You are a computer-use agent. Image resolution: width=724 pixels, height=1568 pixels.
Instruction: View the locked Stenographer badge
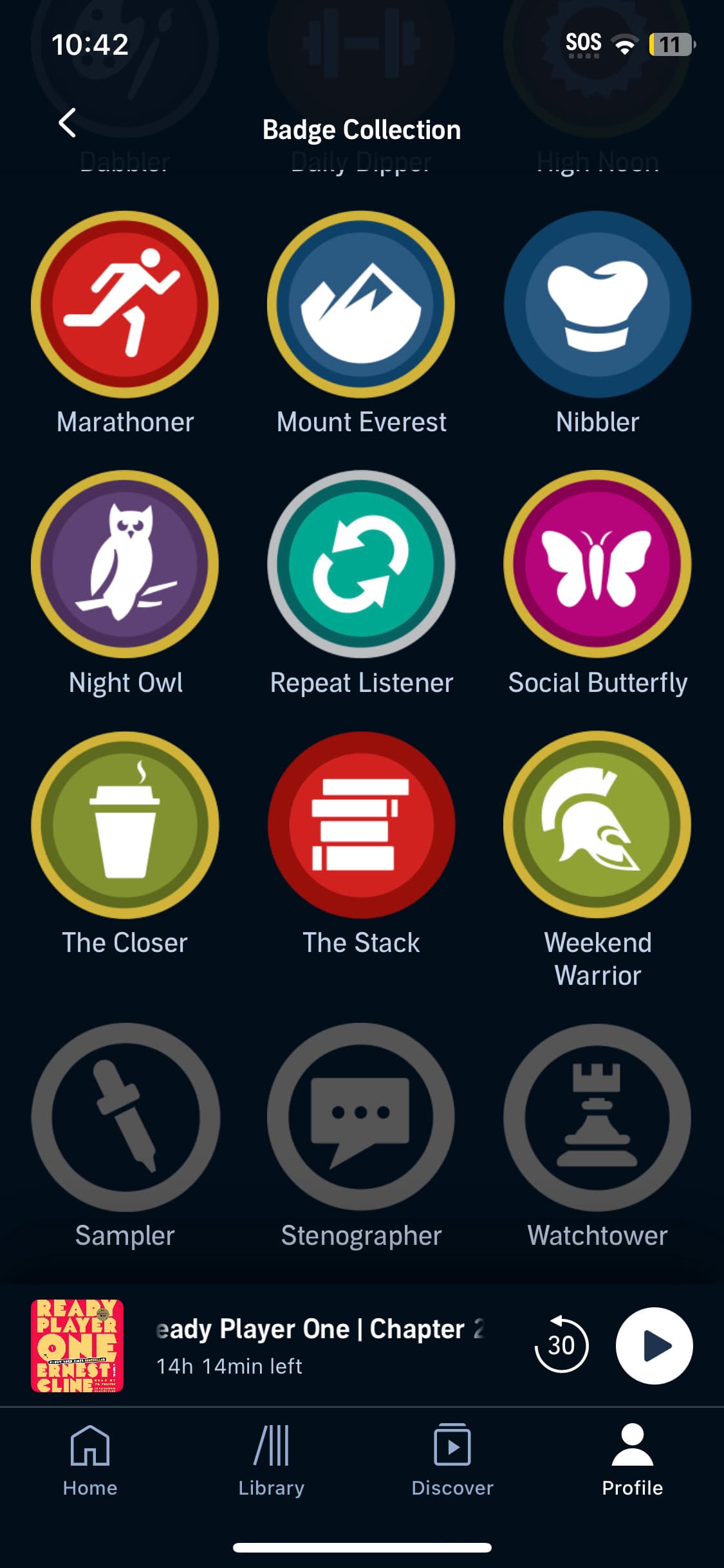361,1117
